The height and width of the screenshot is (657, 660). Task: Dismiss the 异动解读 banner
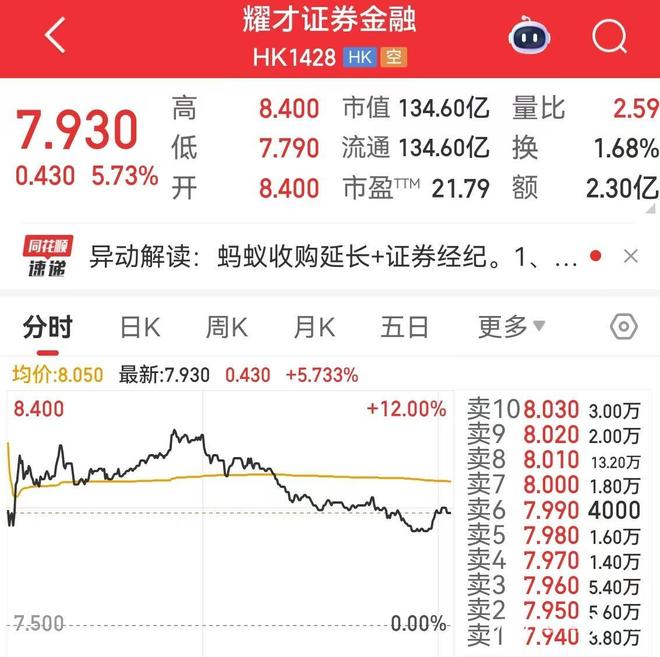tap(631, 257)
